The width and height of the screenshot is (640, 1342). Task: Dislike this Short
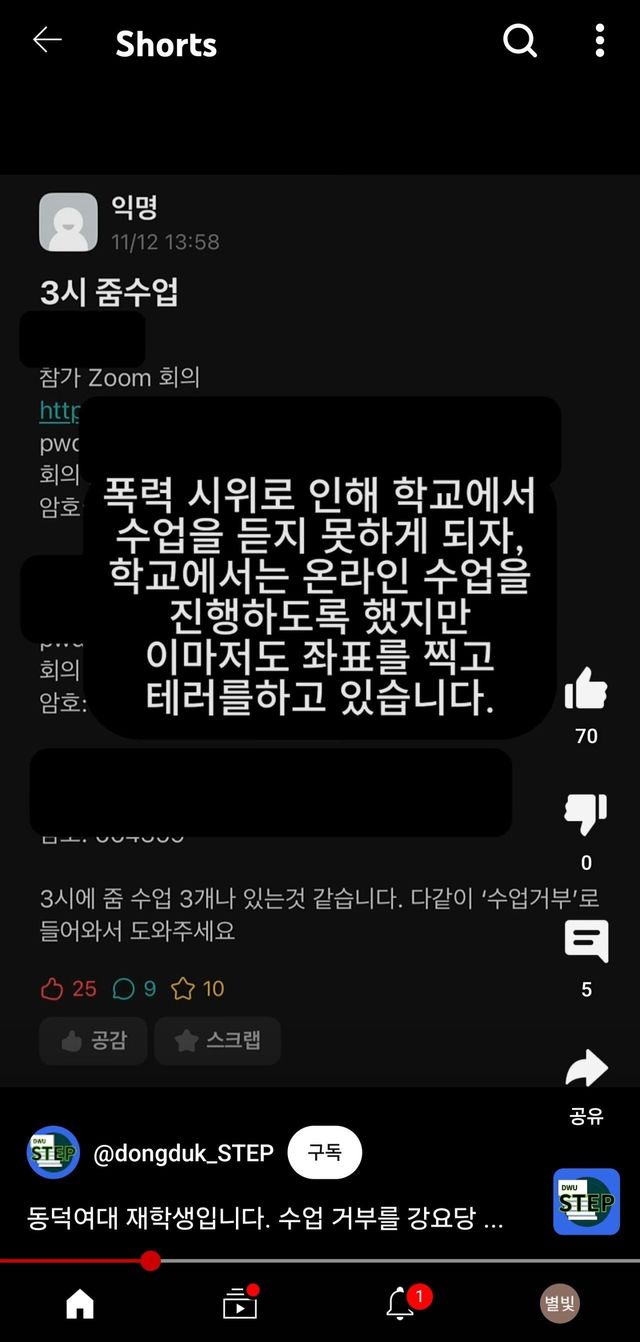click(x=586, y=815)
